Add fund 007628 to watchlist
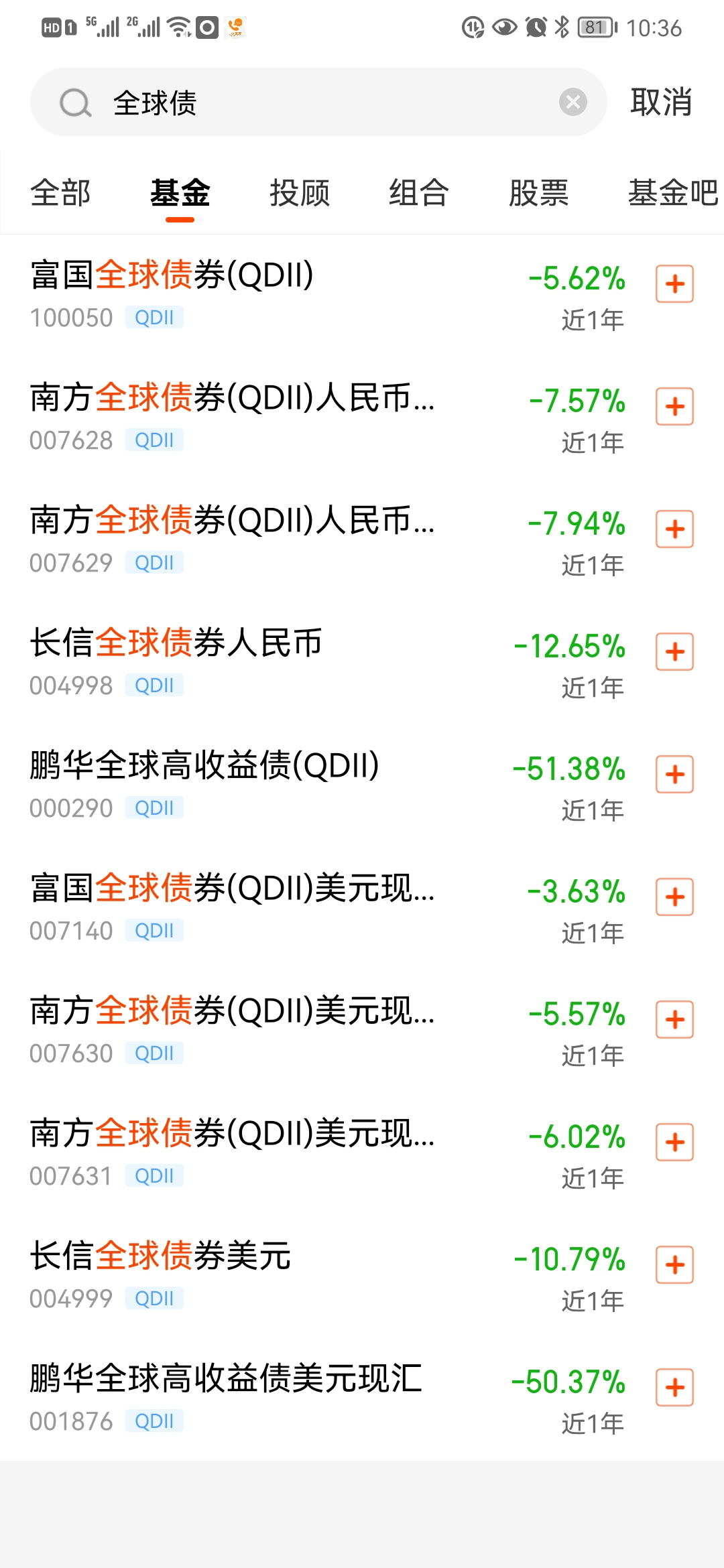 674,406
